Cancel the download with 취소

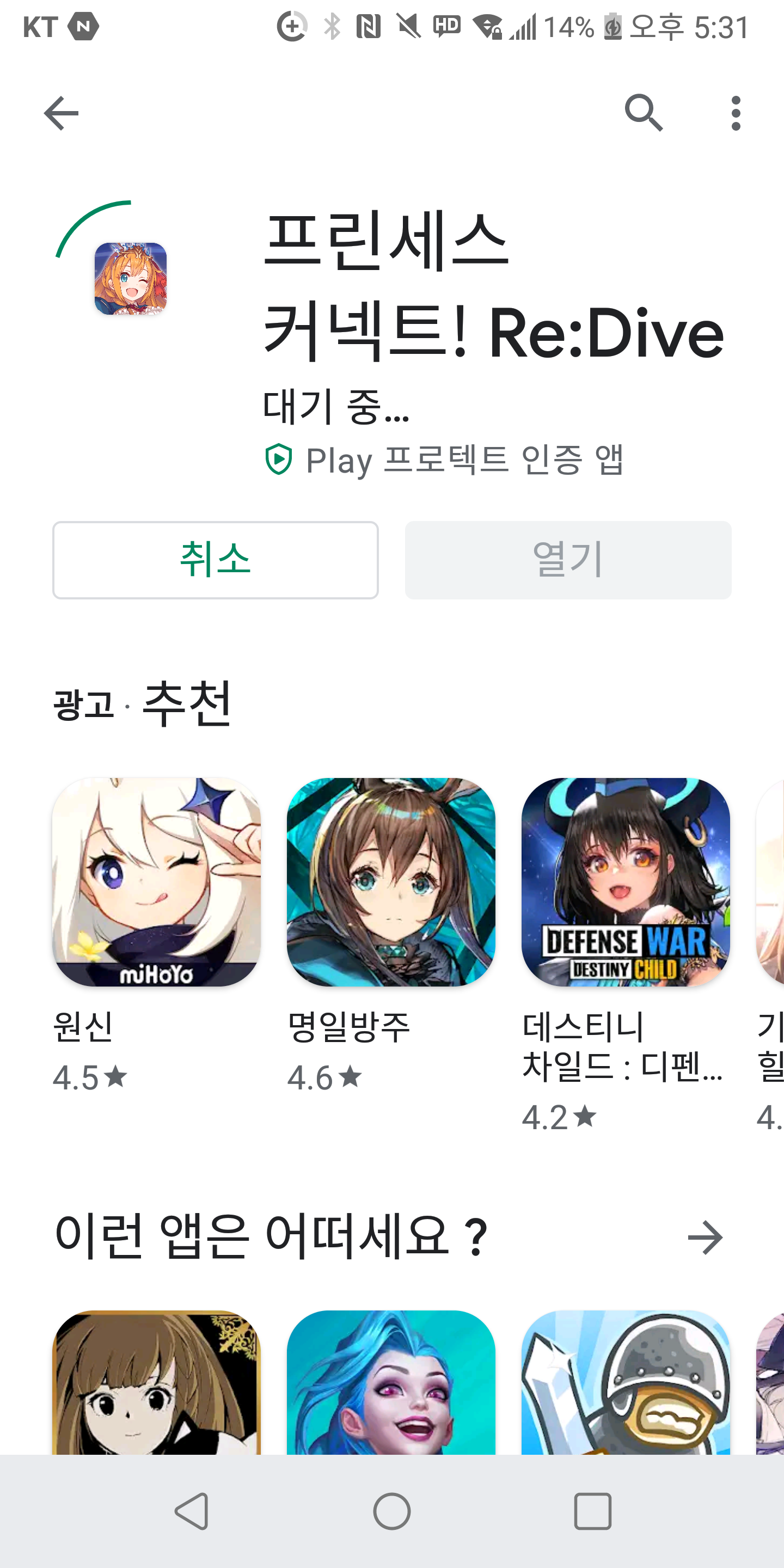(x=216, y=559)
